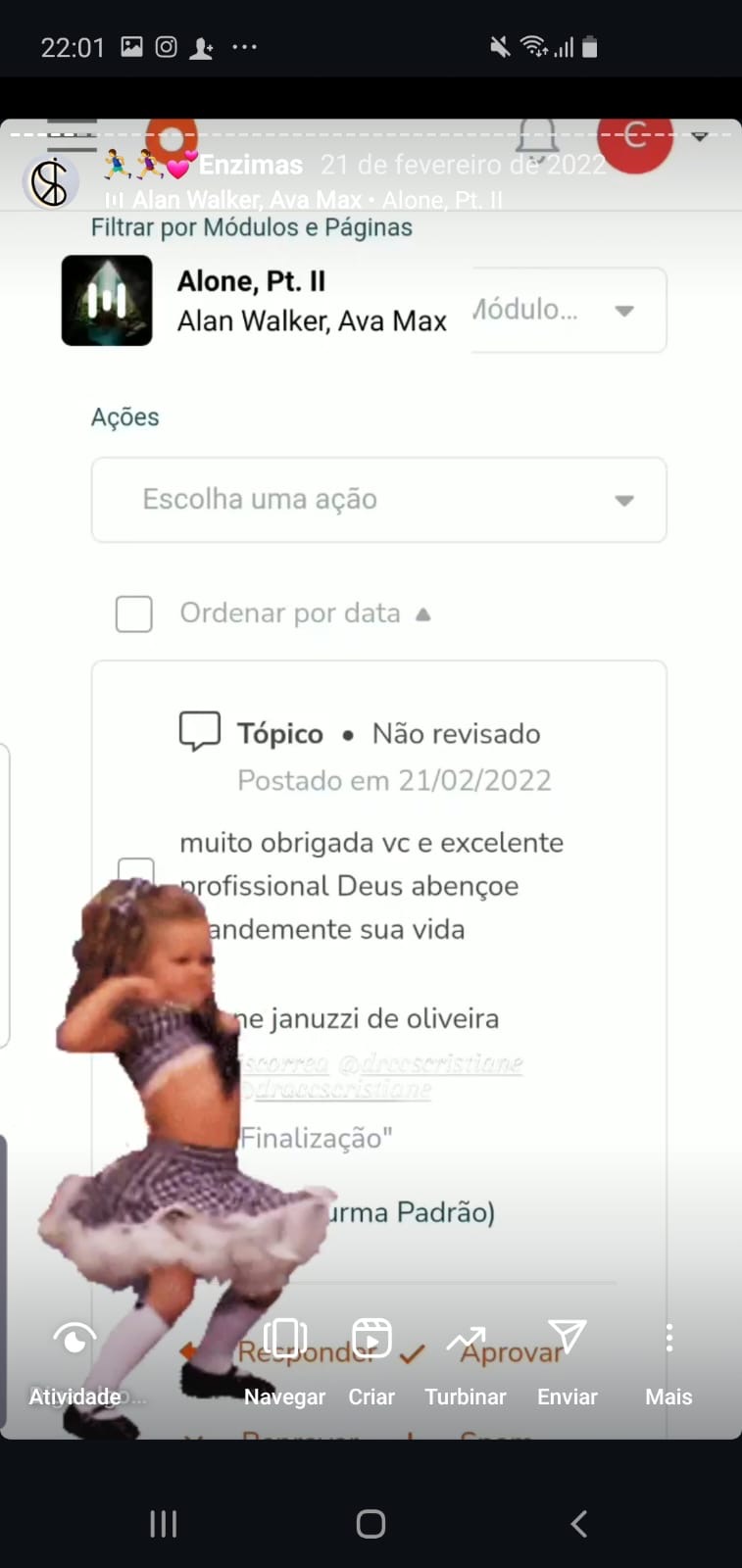Go to the home screen

[x=371, y=1523]
